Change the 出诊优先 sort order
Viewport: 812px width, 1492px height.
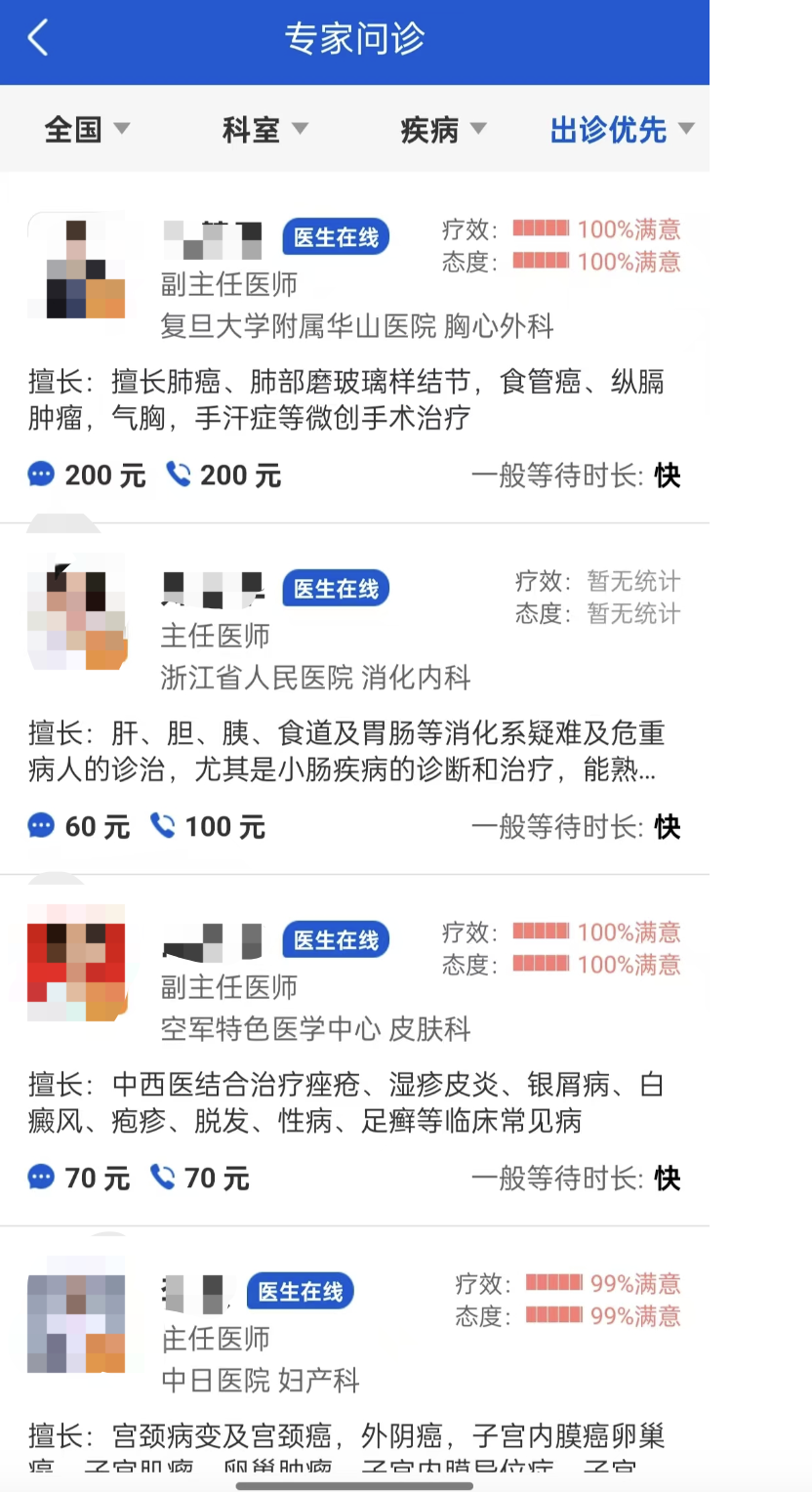click(621, 130)
